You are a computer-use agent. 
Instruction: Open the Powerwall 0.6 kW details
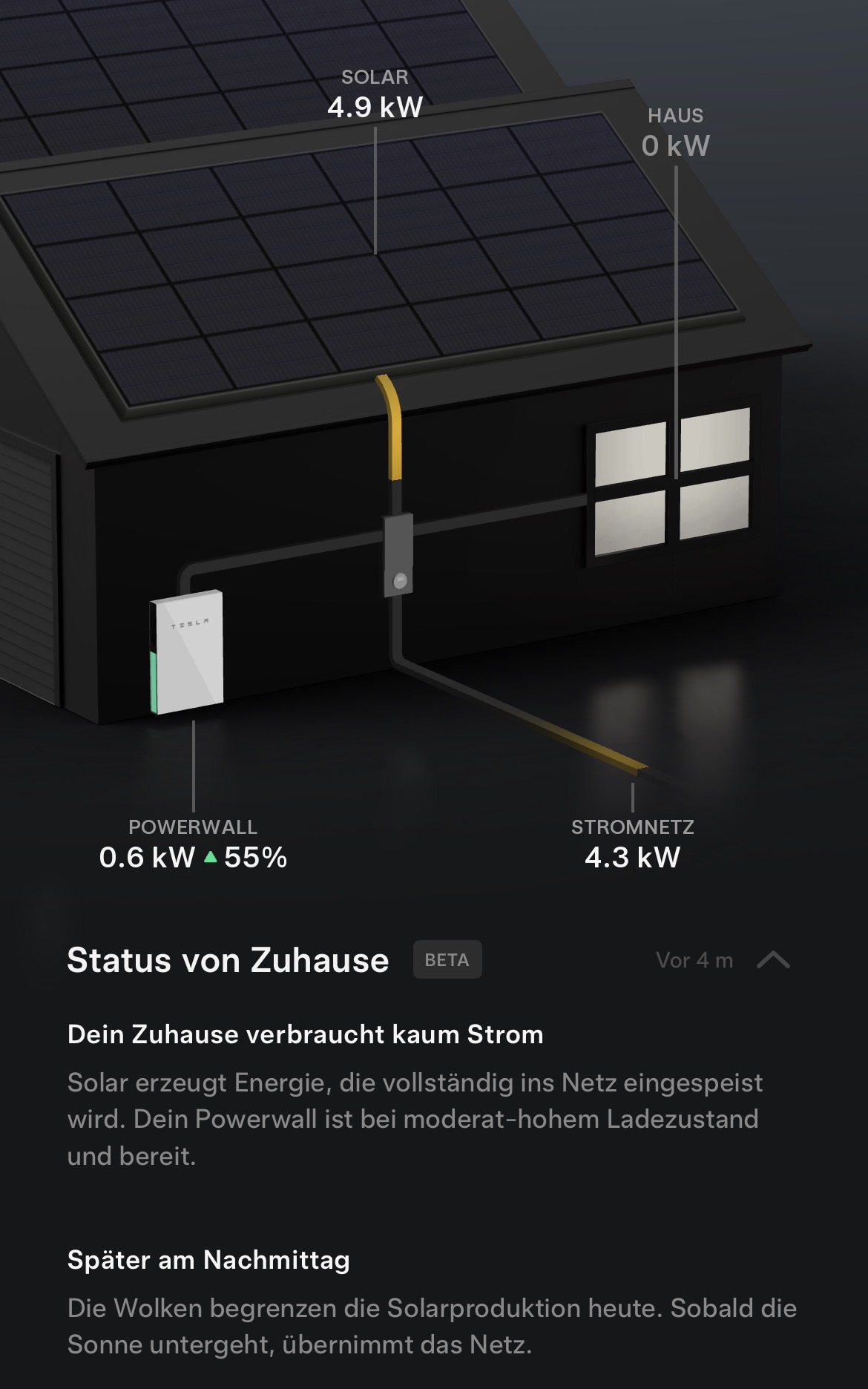pyautogui.click(x=193, y=844)
